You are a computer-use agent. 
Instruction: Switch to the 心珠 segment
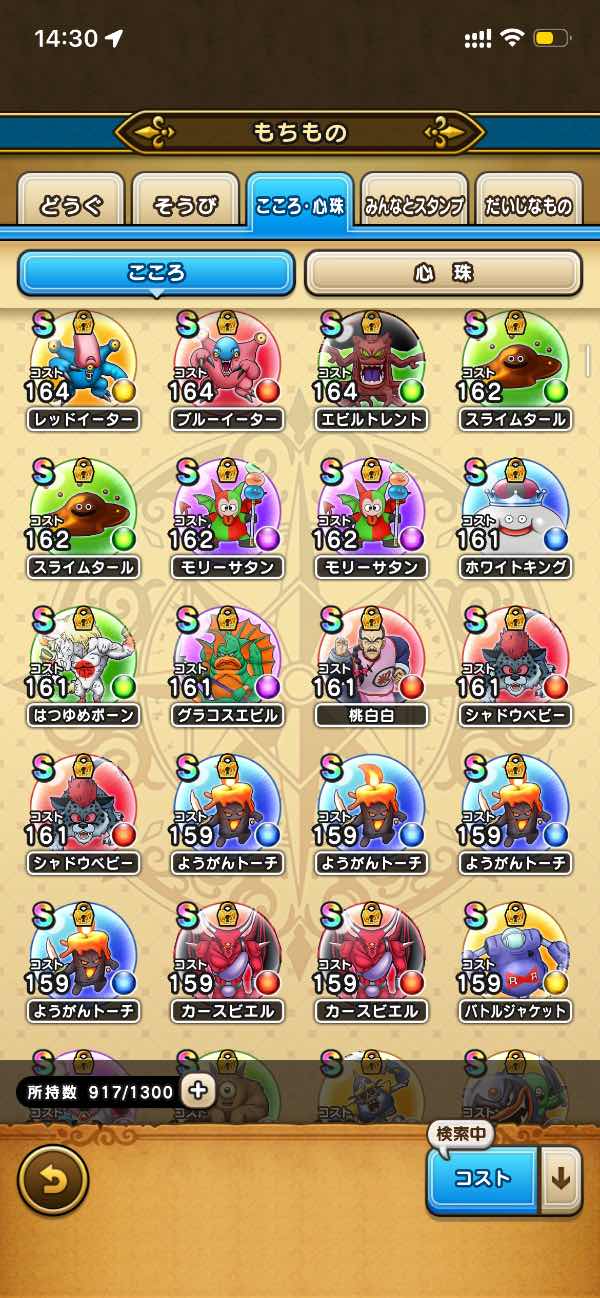[x=443, y=273]
